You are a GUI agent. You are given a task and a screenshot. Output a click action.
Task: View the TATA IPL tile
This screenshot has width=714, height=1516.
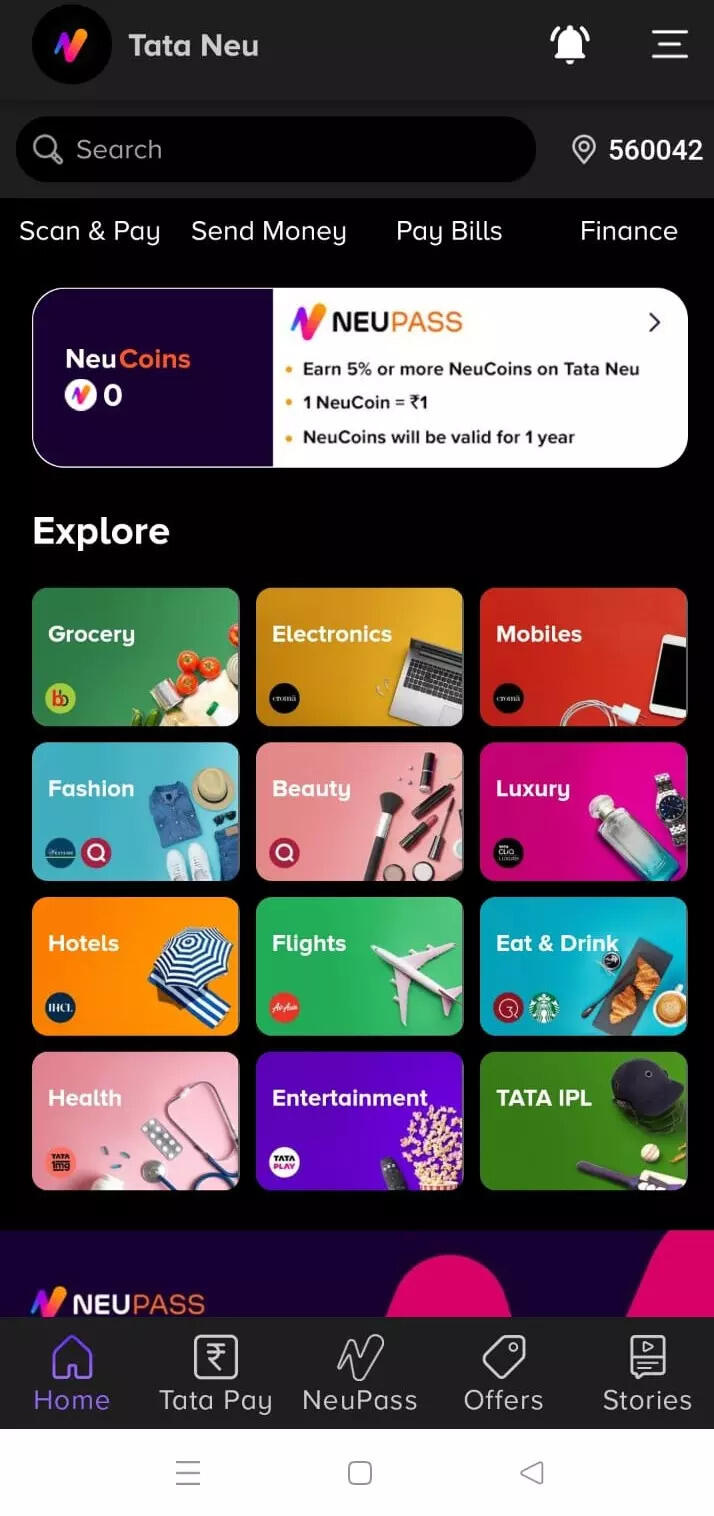pyautogui.click(x=584, y=1121)
